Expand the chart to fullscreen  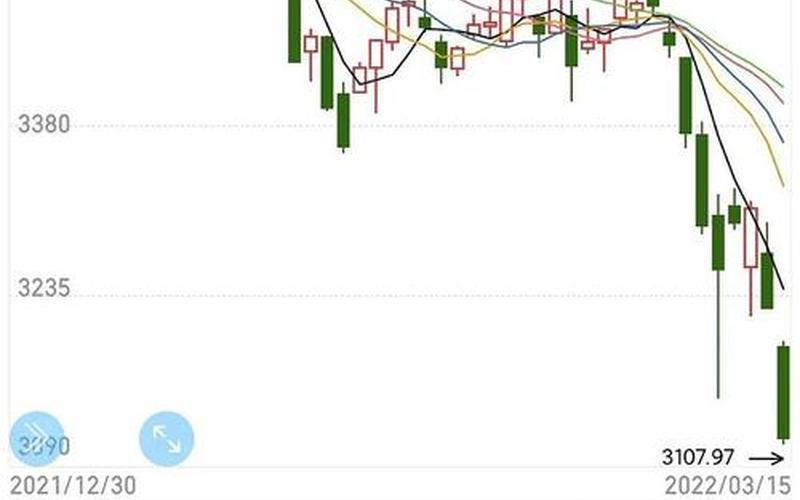click(166, 438)
